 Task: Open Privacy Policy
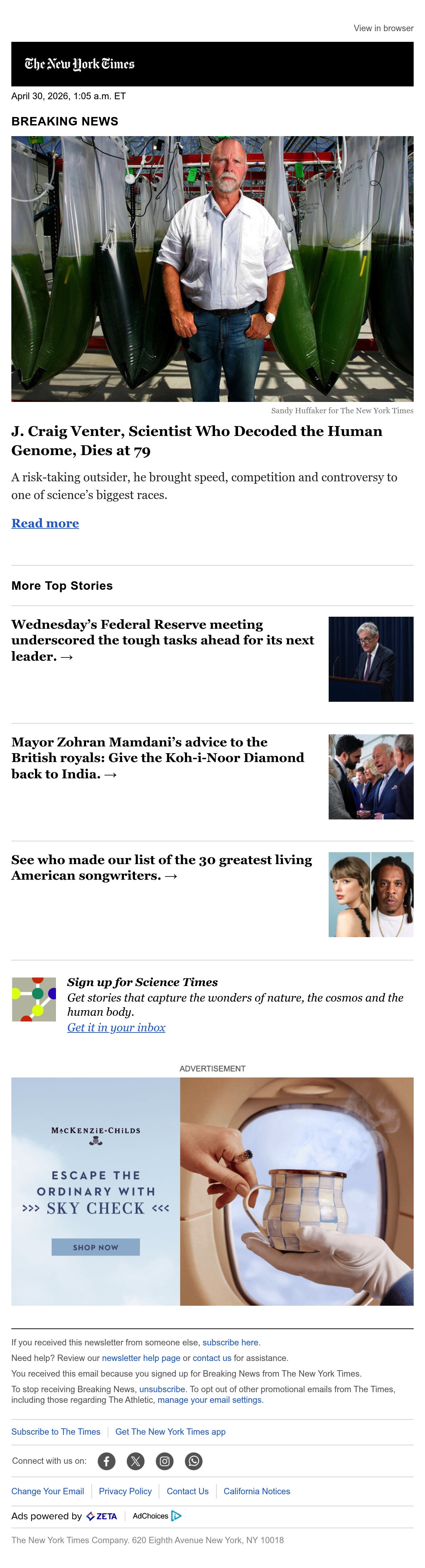tap(125, 1491)
